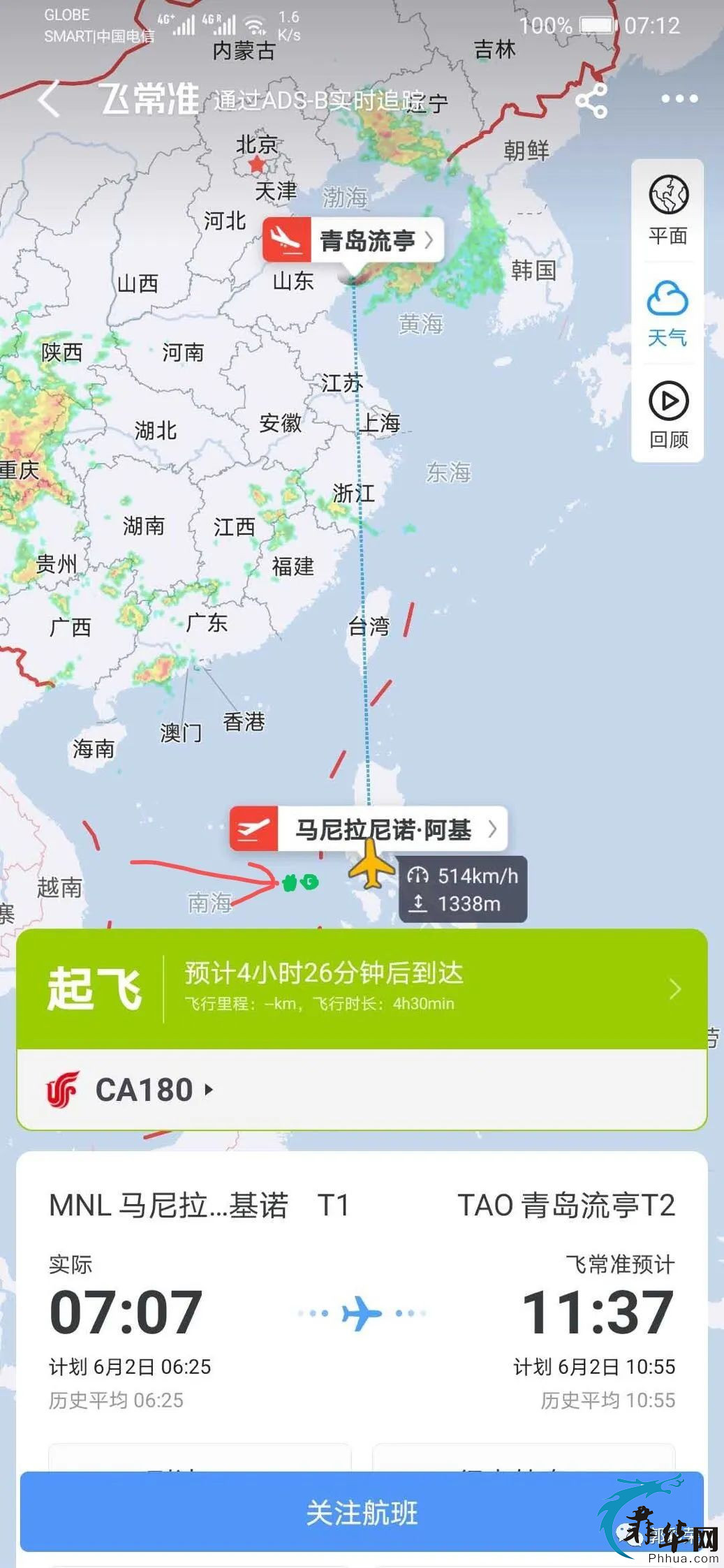Open the three-dot overflow menu

[x=679, y=99]
